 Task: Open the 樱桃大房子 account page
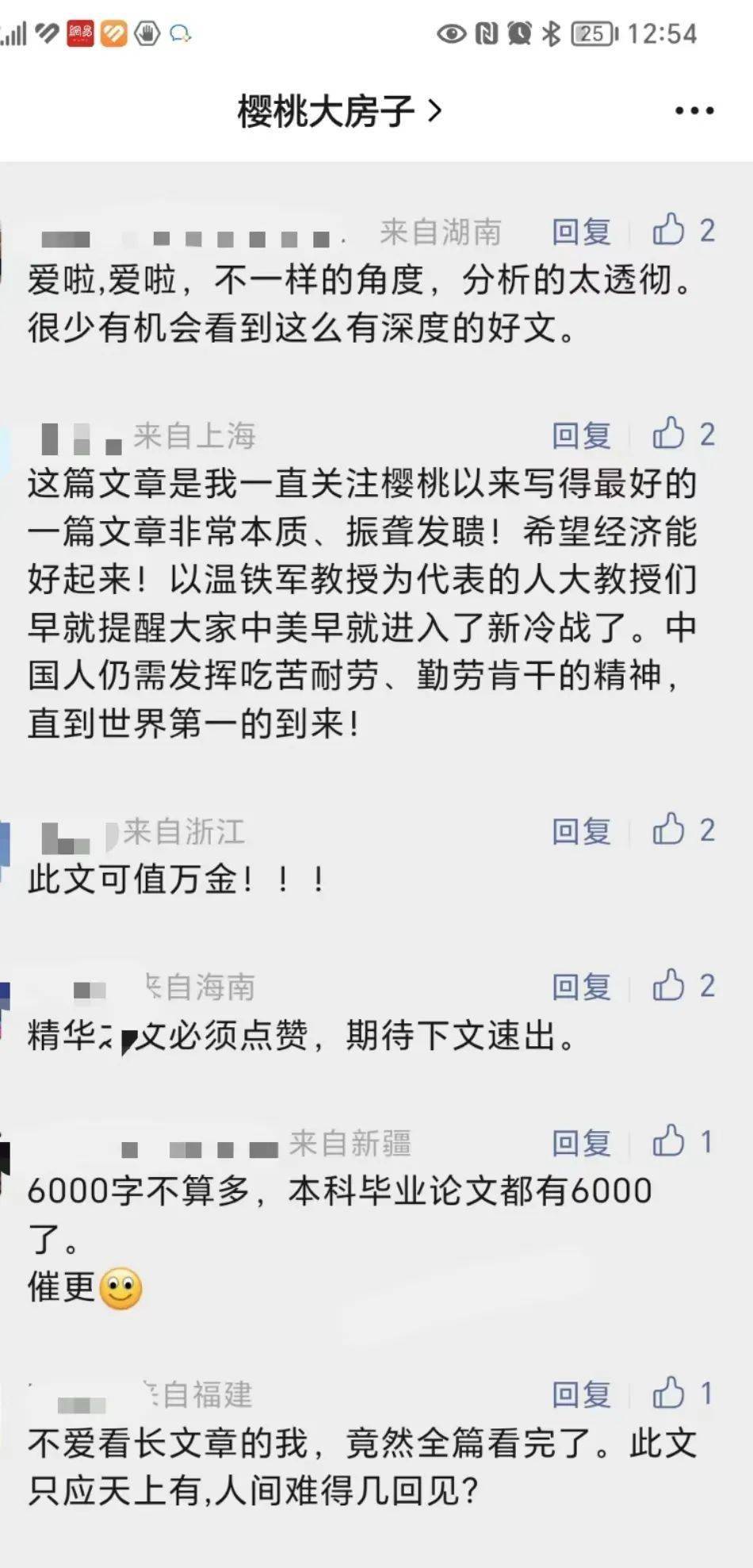339,111
